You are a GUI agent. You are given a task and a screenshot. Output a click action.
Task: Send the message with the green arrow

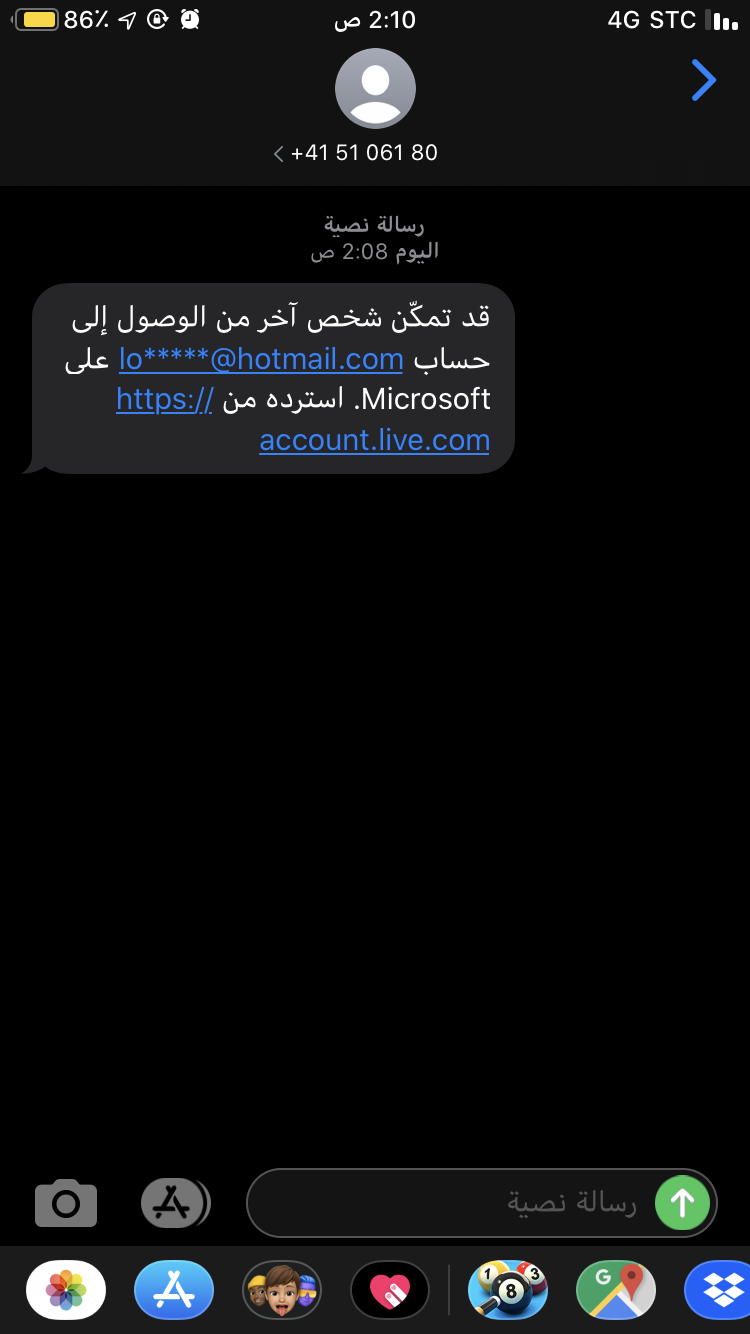point(683,1202)
